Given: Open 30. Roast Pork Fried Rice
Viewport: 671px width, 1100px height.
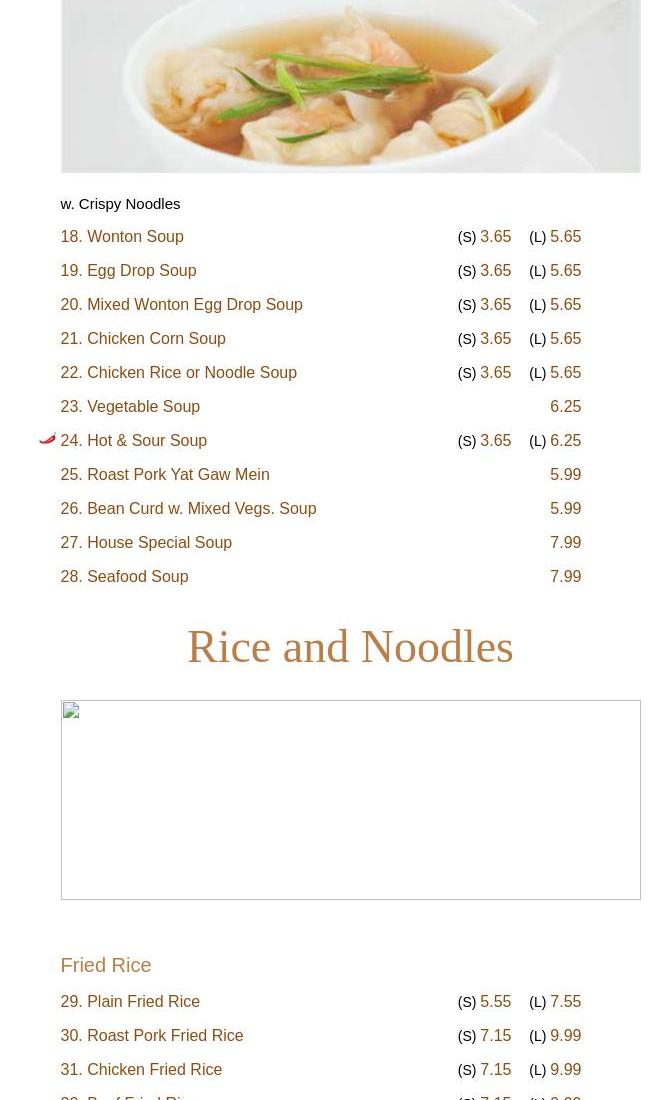Looking at the screenshot, I should (152, 1035).
